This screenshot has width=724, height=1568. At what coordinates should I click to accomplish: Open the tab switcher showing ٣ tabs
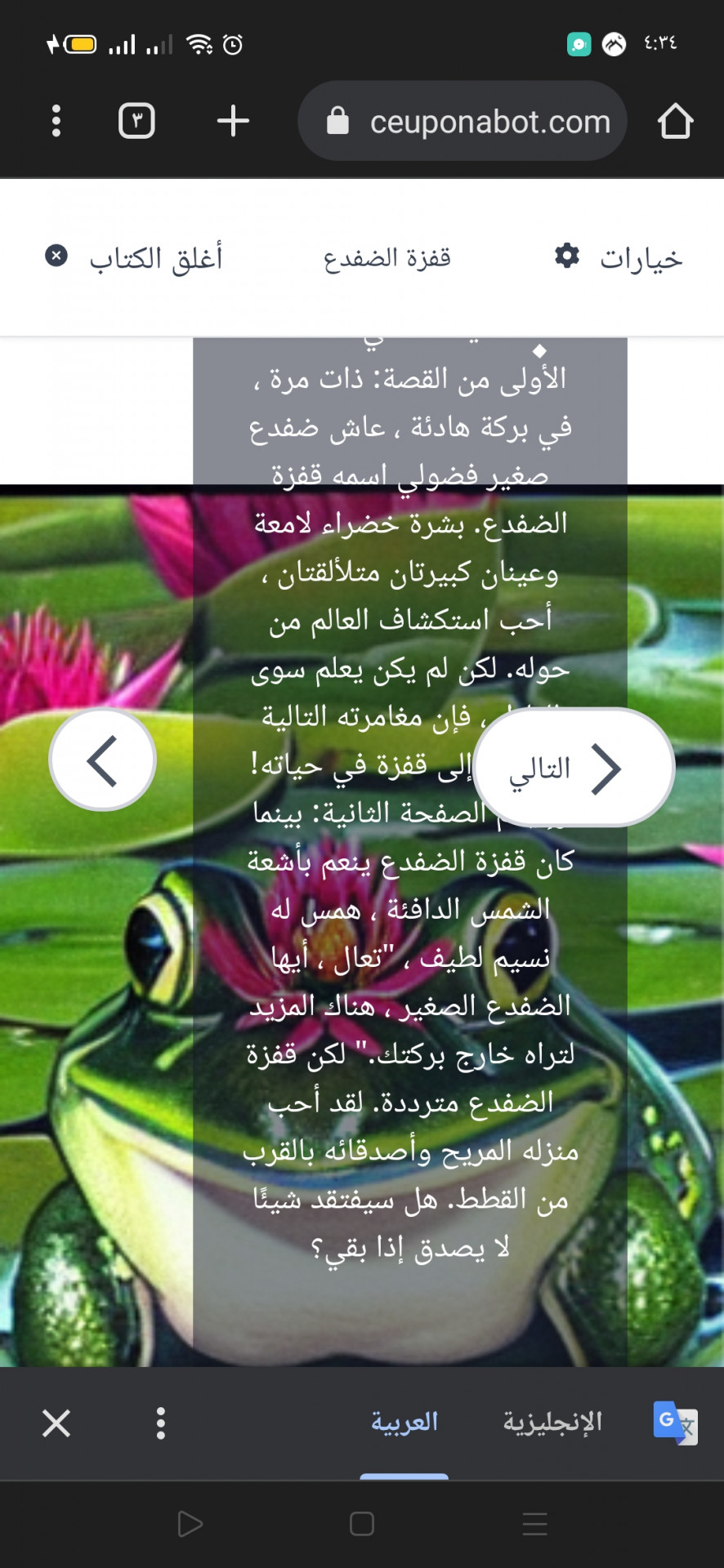136,121
